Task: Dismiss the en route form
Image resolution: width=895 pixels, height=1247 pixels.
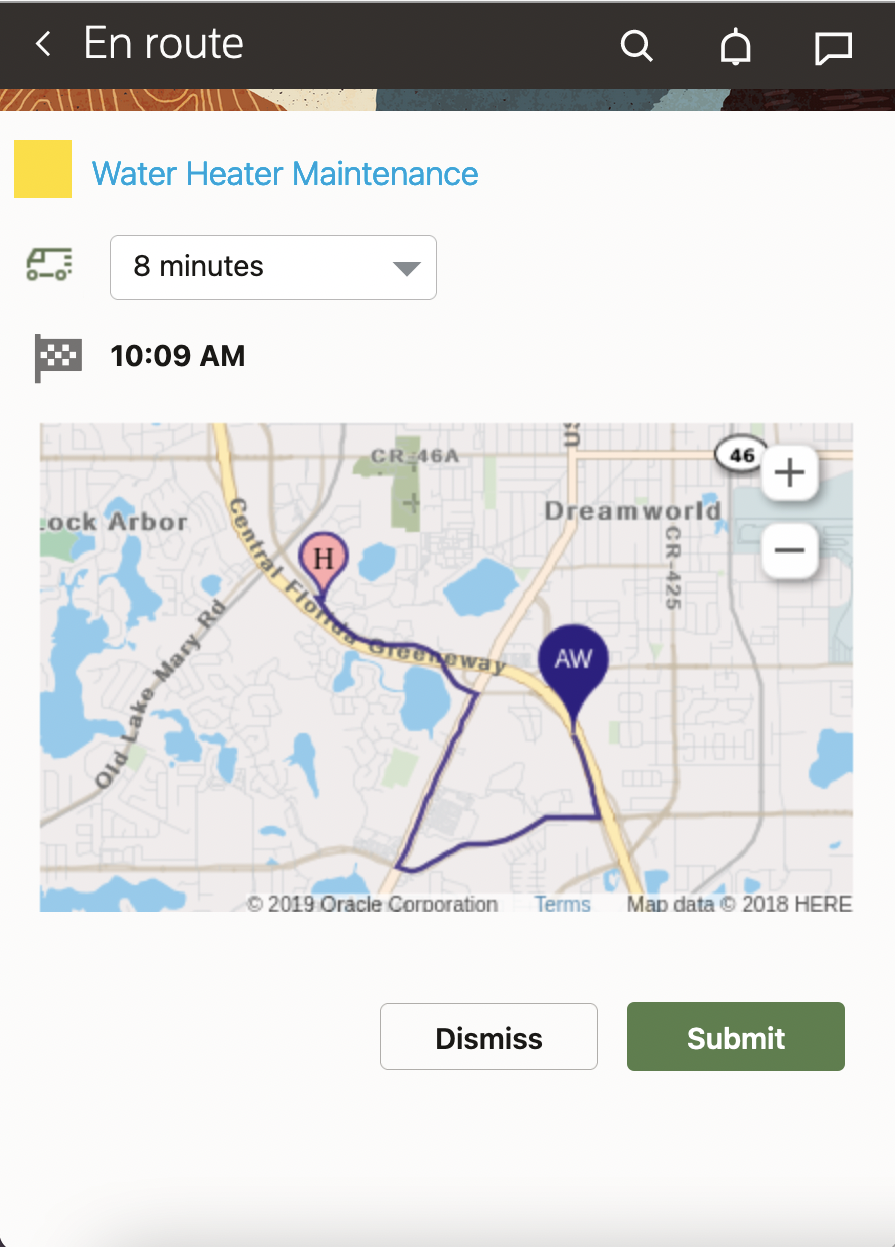Action: (488, 1037)
